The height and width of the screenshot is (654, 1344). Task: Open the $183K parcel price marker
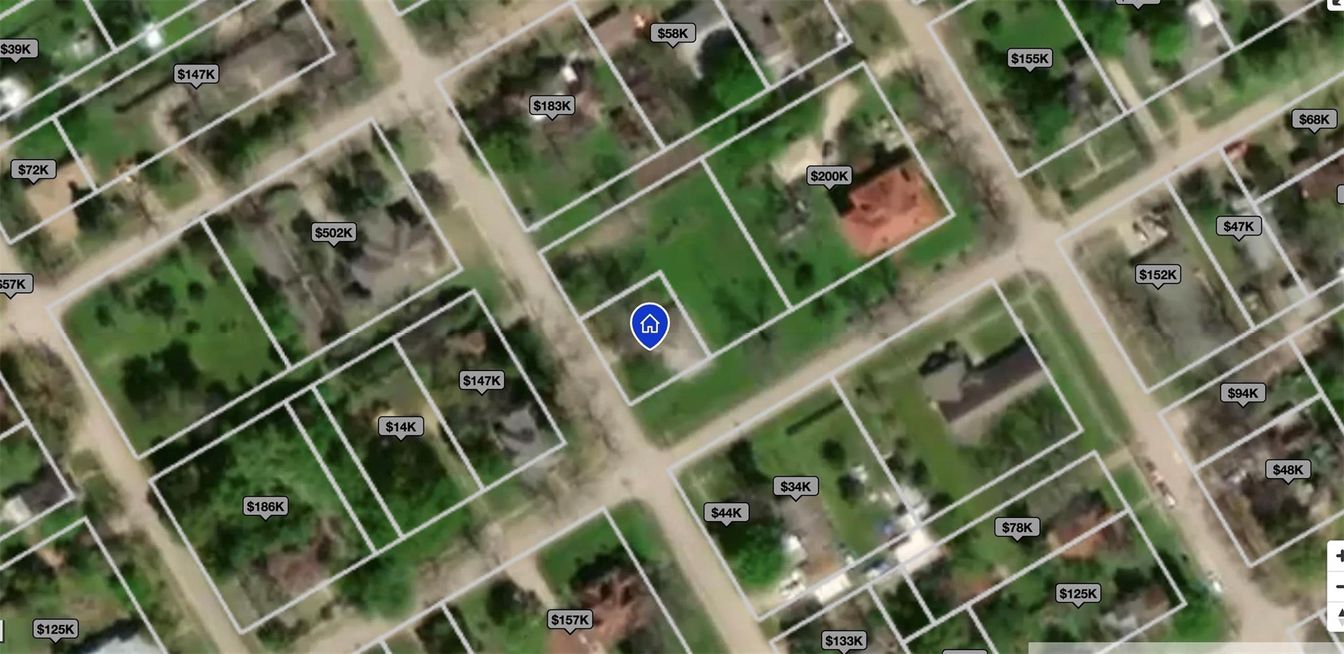pos(551,105)
